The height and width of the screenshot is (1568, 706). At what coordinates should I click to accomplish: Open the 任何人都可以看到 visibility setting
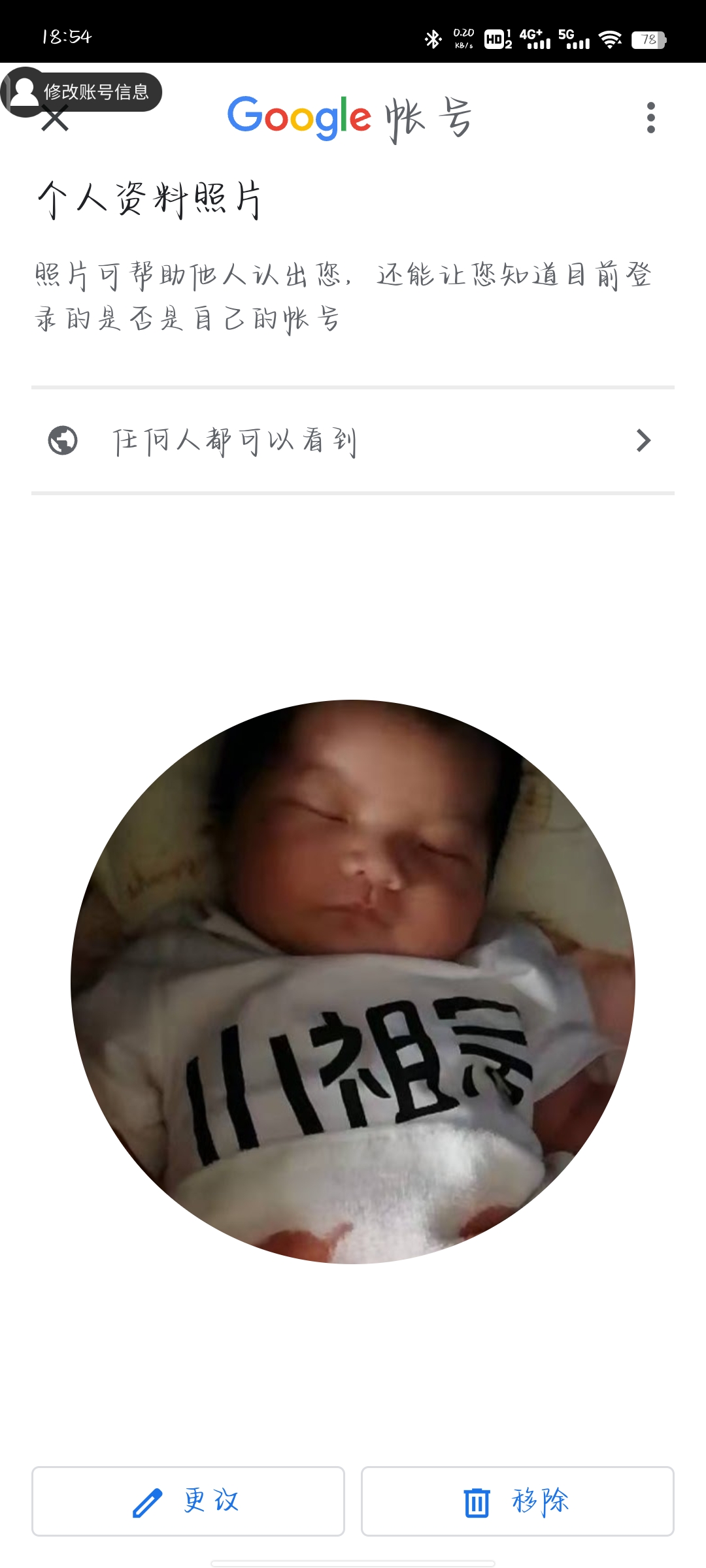353,441
